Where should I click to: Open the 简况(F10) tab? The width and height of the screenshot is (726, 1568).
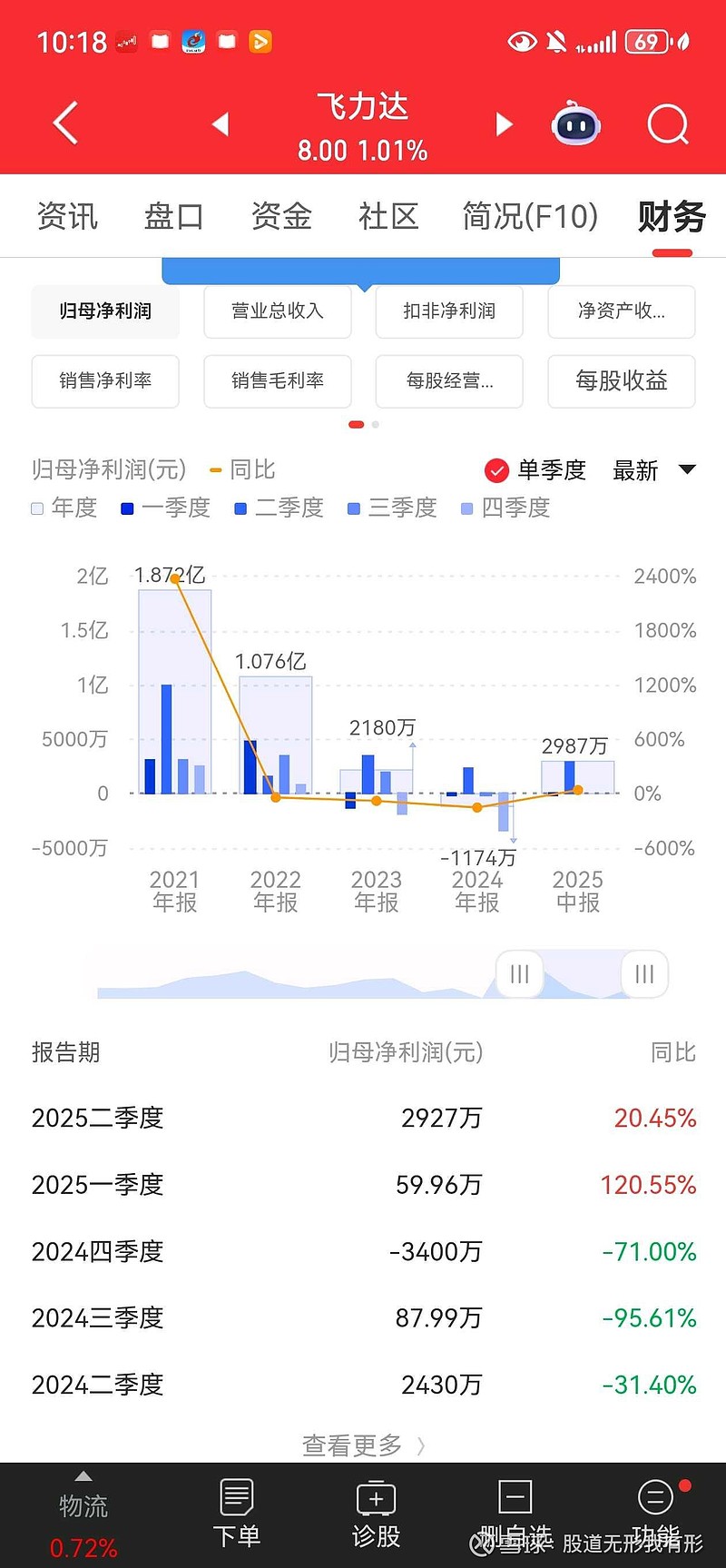pyautogui.click(x=530, y=216)
